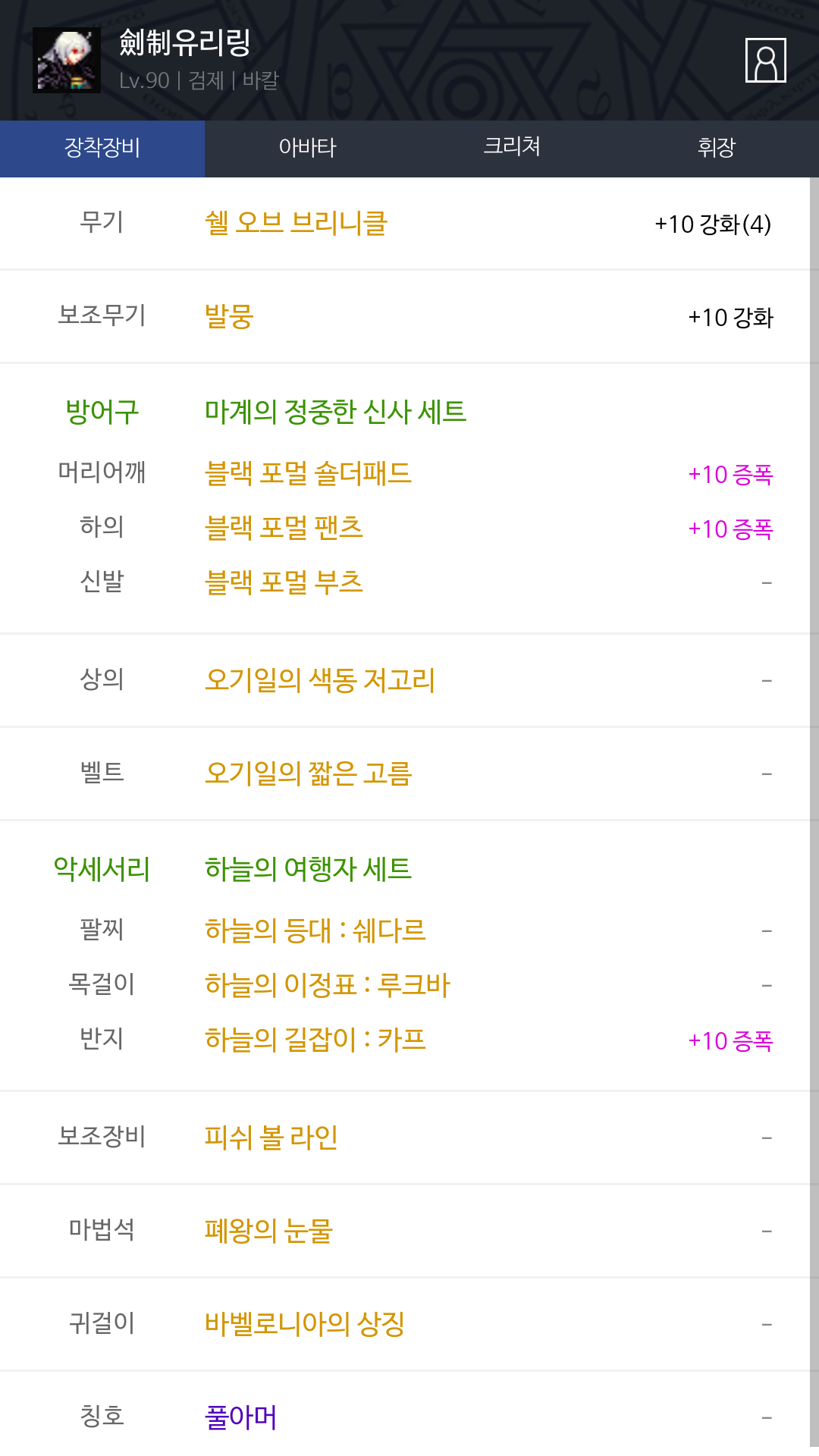This screenshot has height=1456, width=819.
Task: View 마계의 정중한 신사 세트 details
Action: [336, 412]
